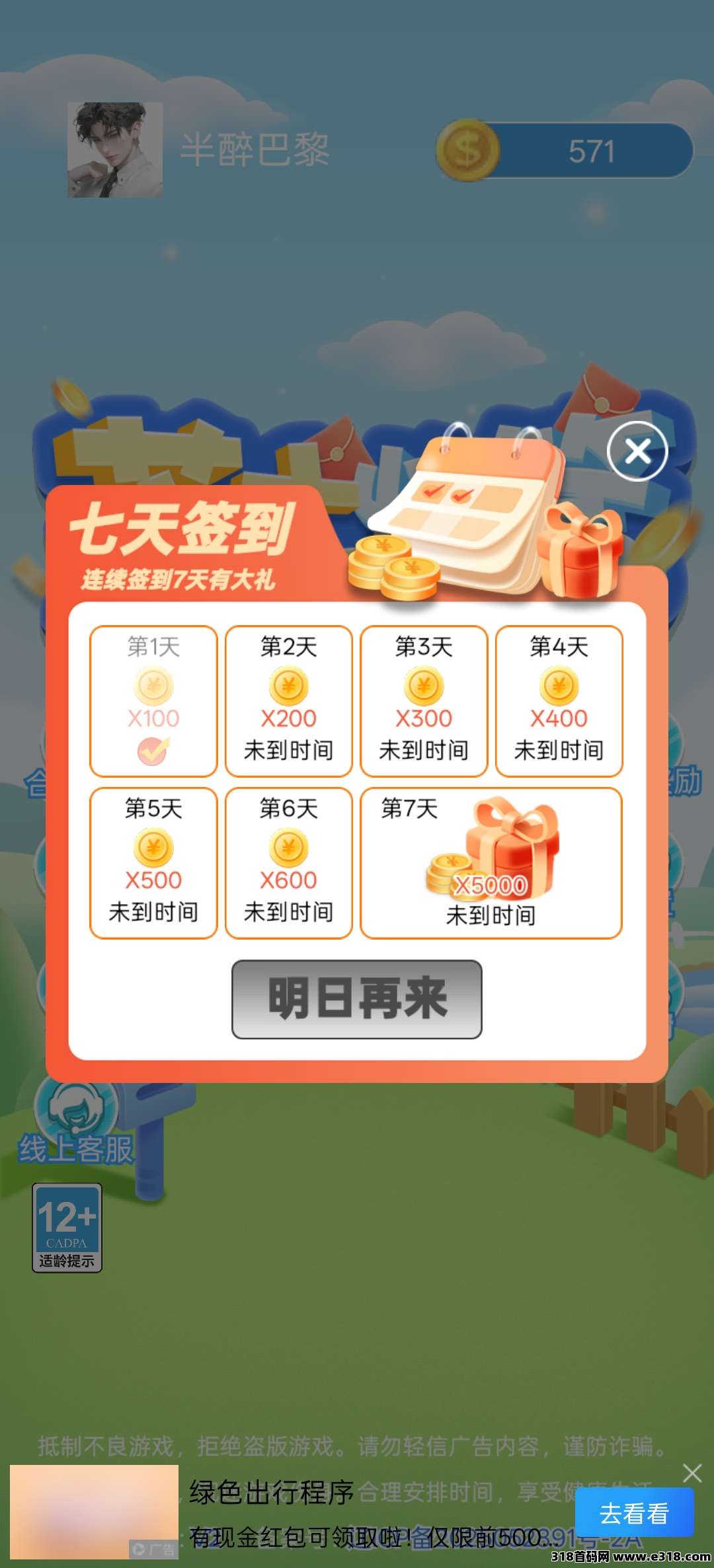Tap the checked 第1天 X100 card
The width and height of the screenshot is (714, 1568).
coord(153,700)
